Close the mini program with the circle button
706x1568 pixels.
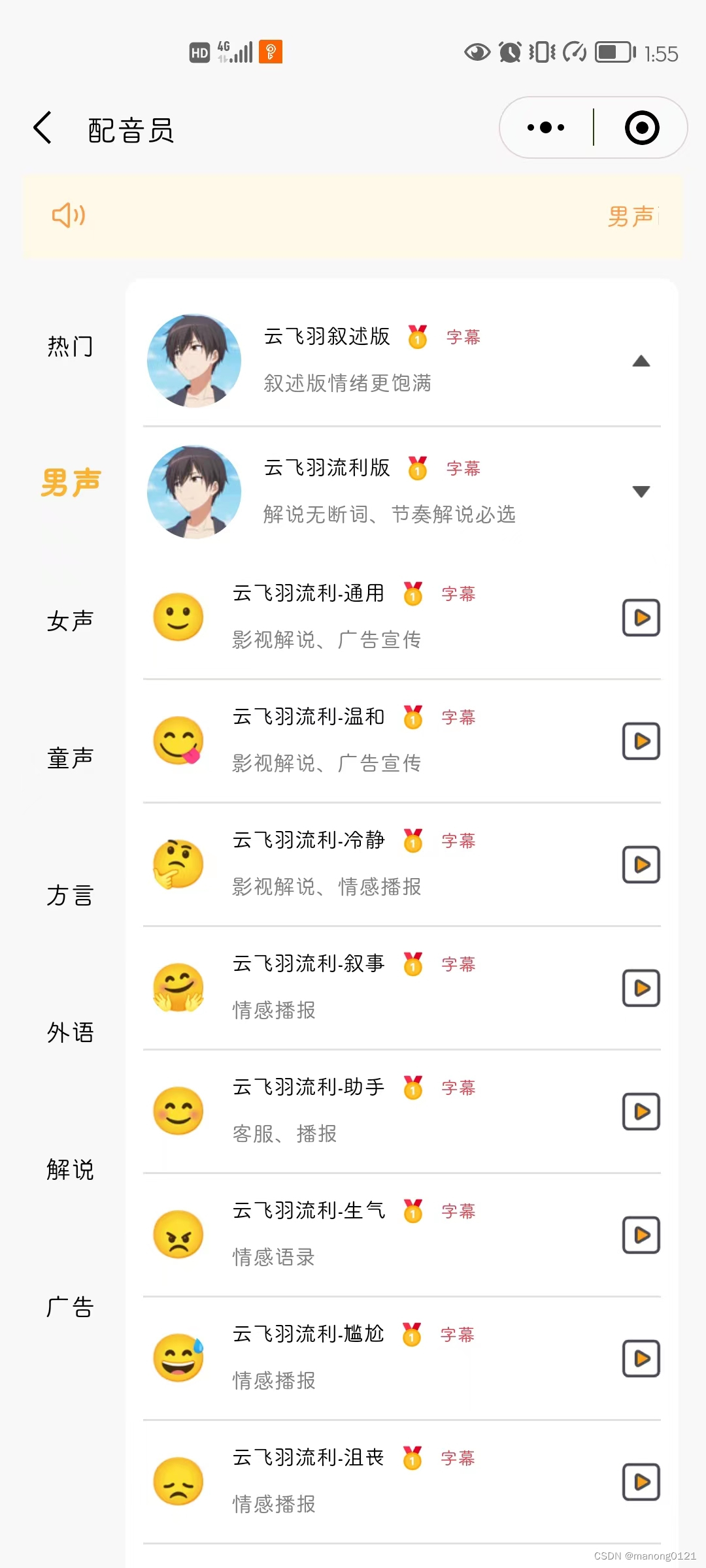coord(641,127)
